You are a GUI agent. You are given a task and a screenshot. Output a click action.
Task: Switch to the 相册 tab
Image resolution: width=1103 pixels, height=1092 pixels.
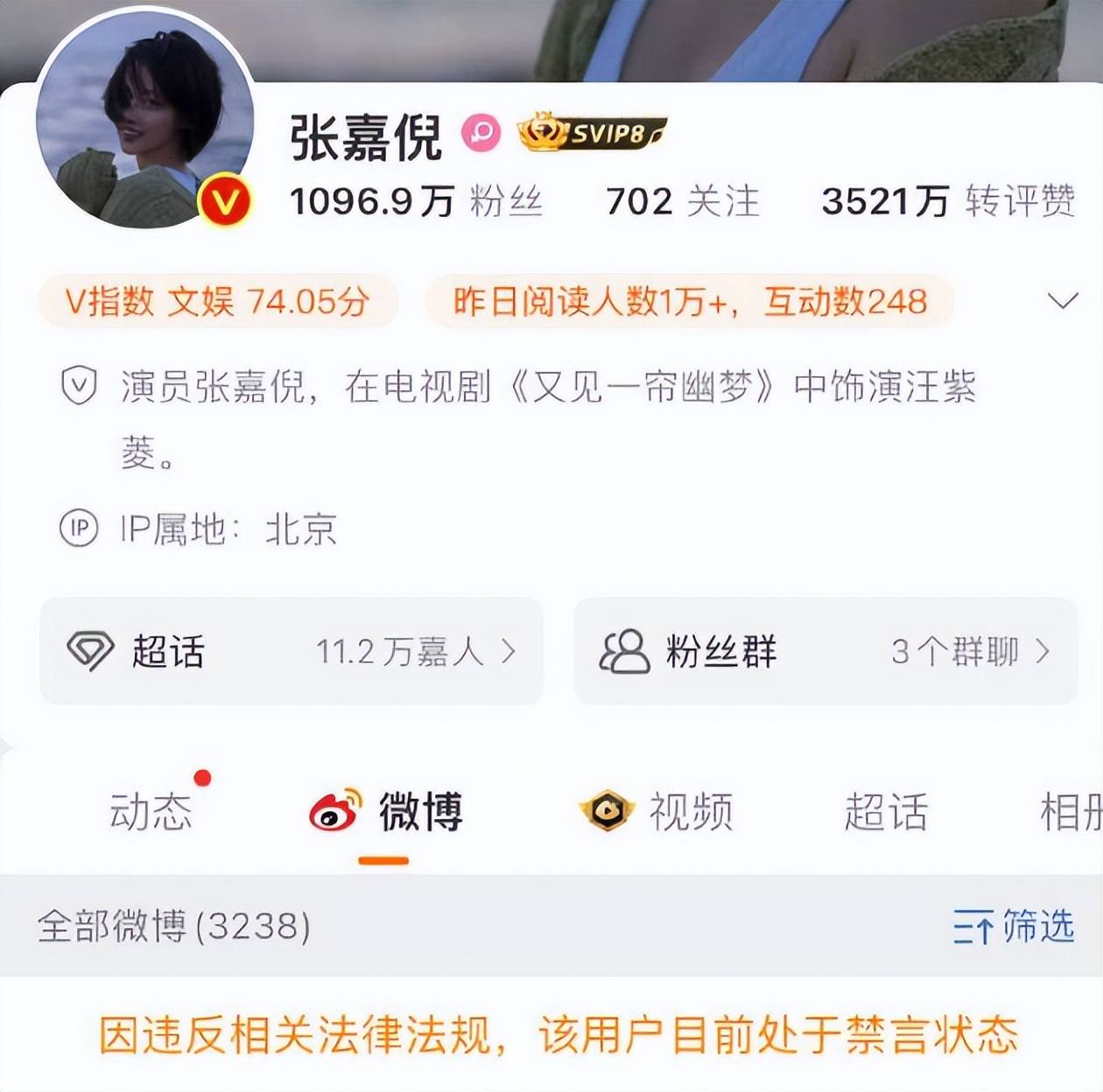tap(1070, 811)
